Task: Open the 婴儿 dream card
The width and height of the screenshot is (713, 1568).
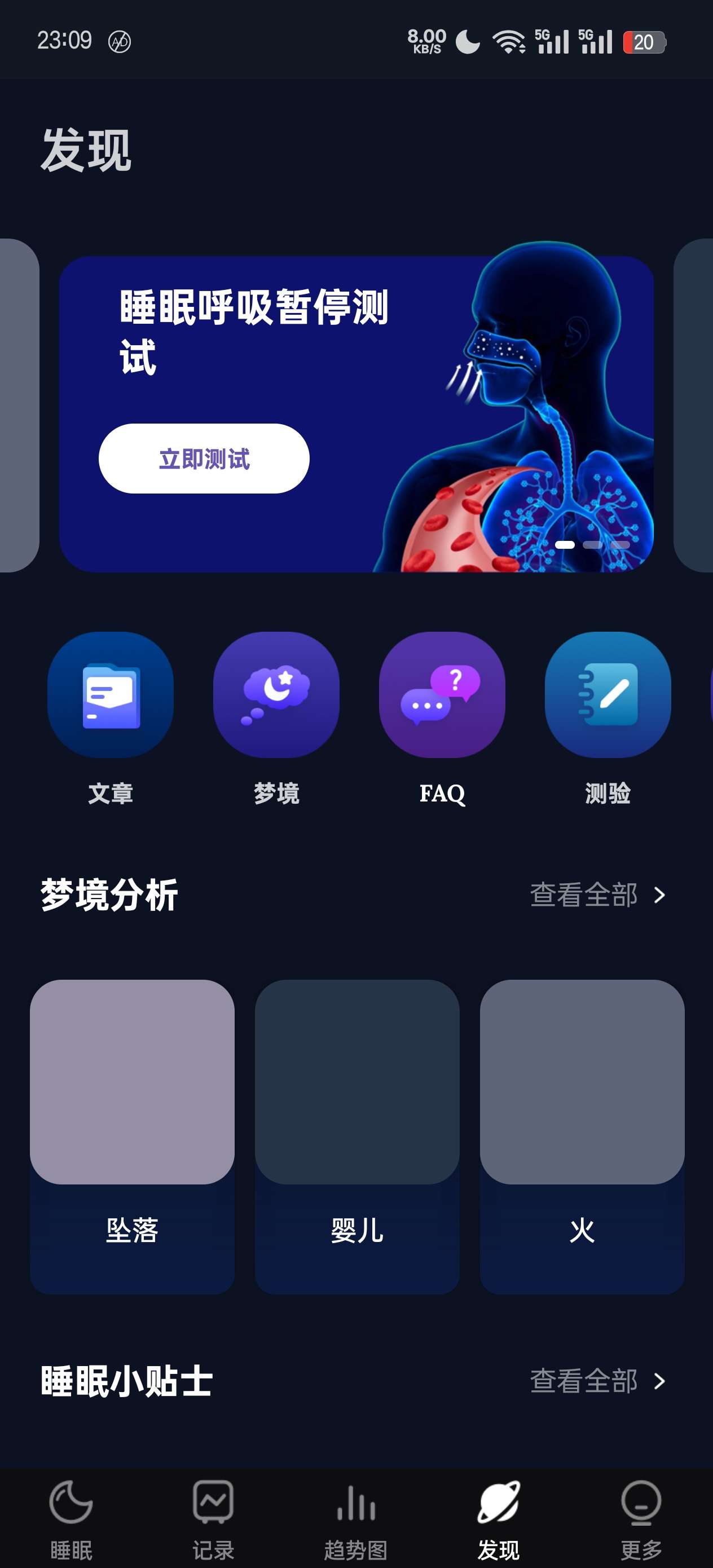Action: [x=357, y=1135]
